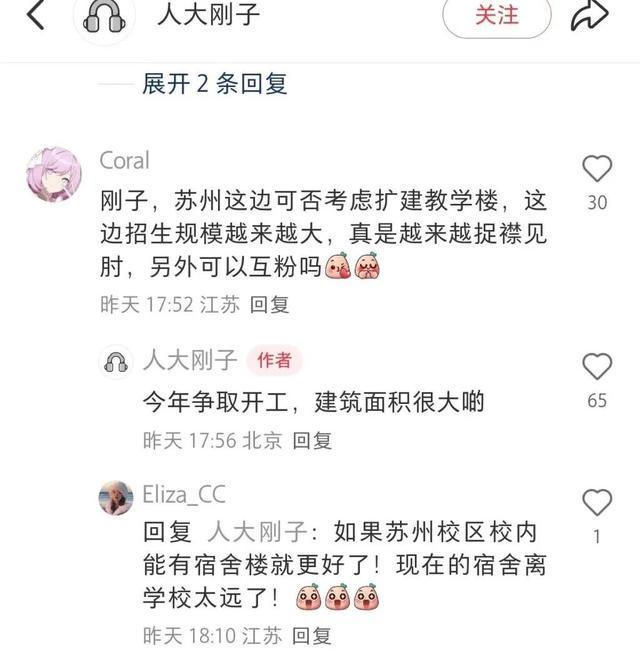Like Eliza_CC's comment

pos(597,502)
